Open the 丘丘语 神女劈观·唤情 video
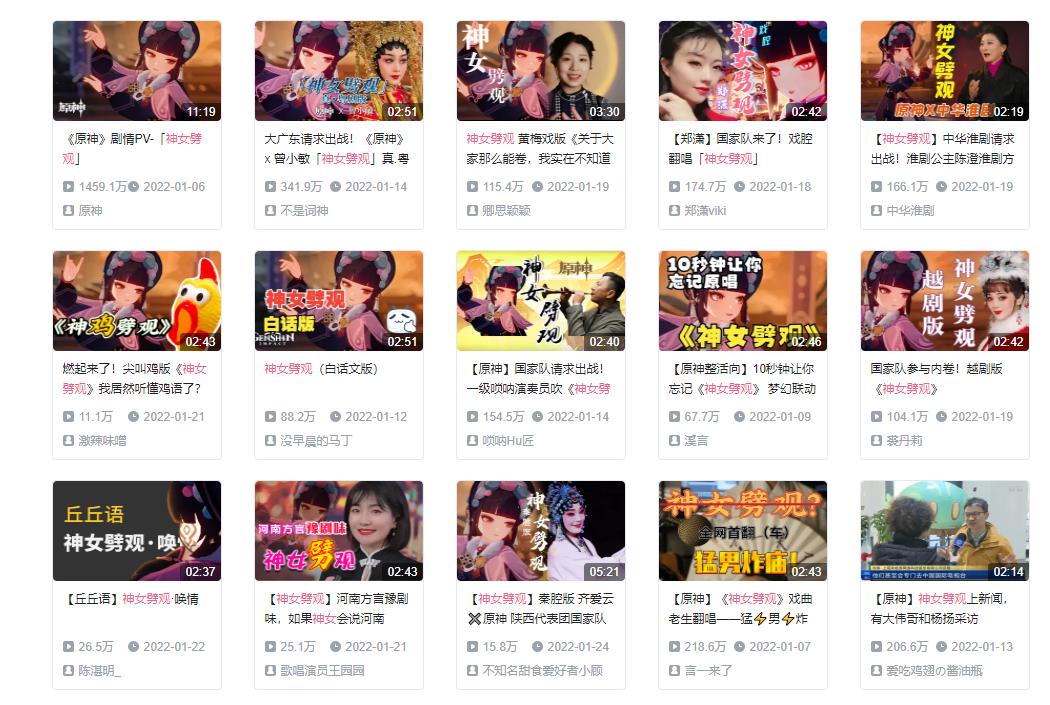The image size is (1050, 705). tap(136, 531)
